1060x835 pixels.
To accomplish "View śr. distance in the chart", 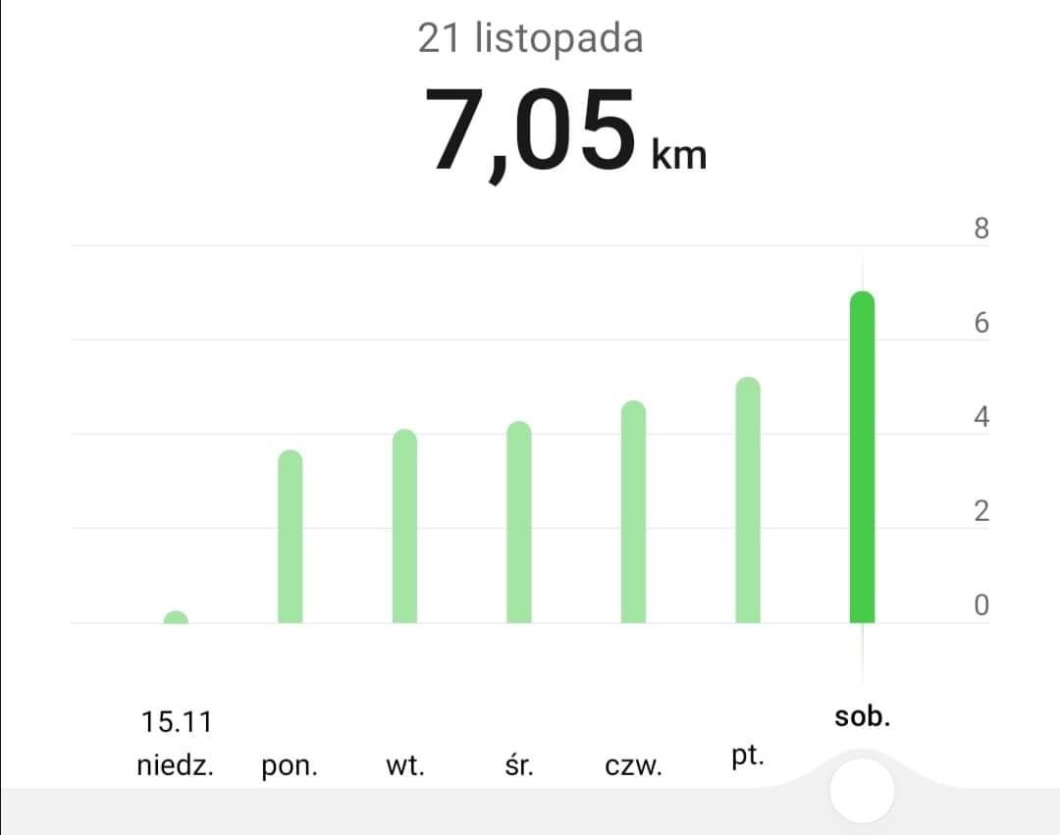I will point(519,523).
